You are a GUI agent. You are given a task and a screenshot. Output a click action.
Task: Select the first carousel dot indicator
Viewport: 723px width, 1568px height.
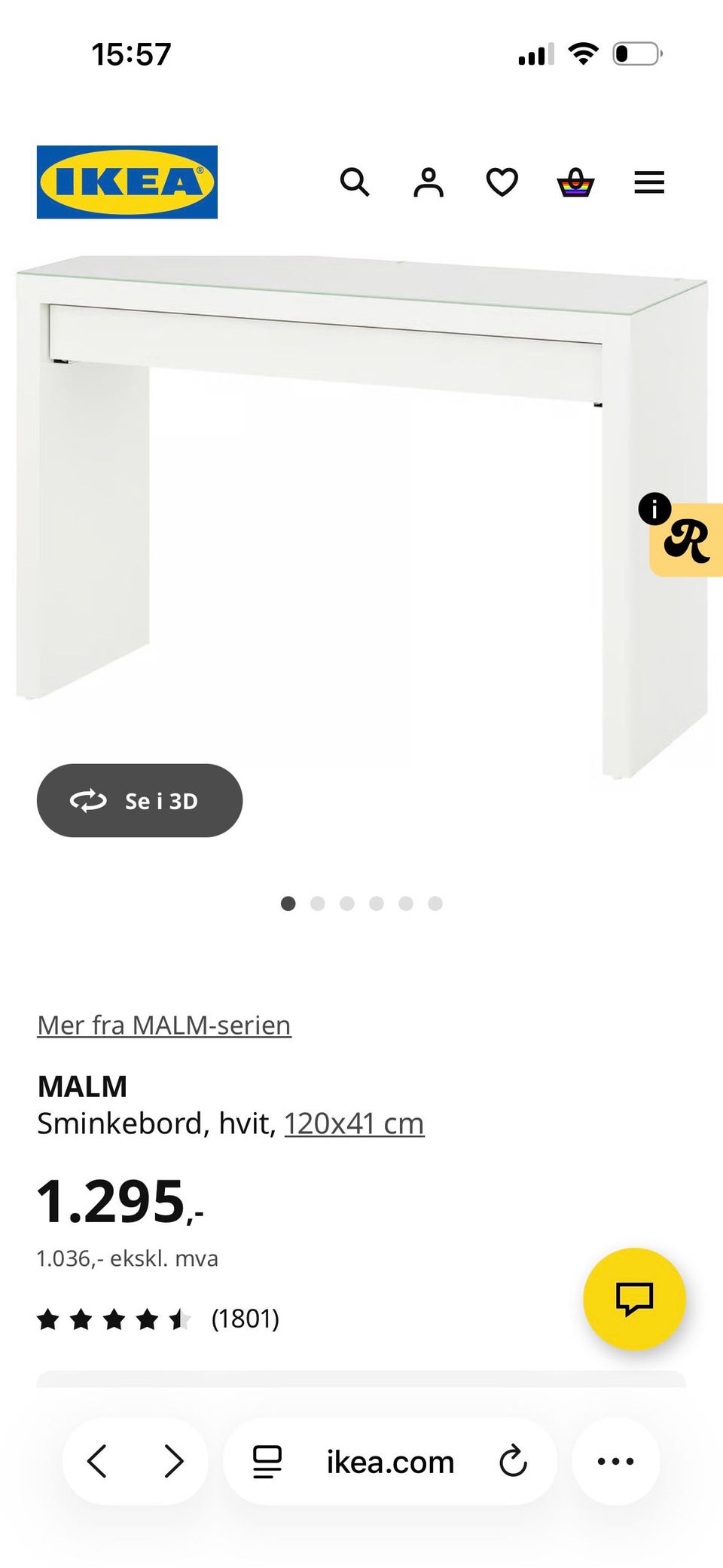pos(288,903)
